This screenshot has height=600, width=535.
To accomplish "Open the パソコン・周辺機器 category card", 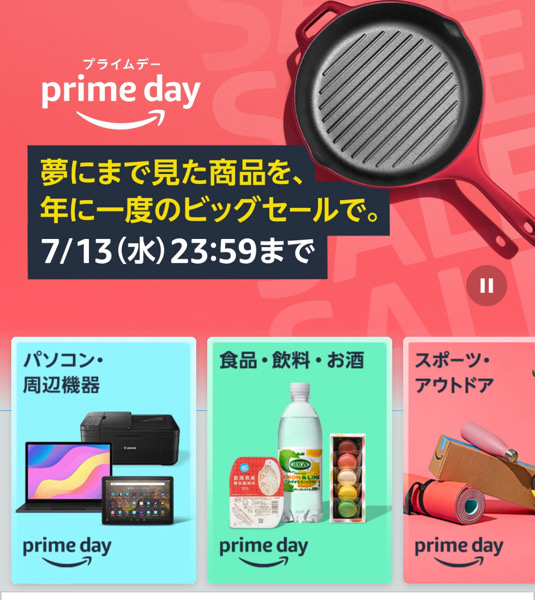I will coord(104,460).
